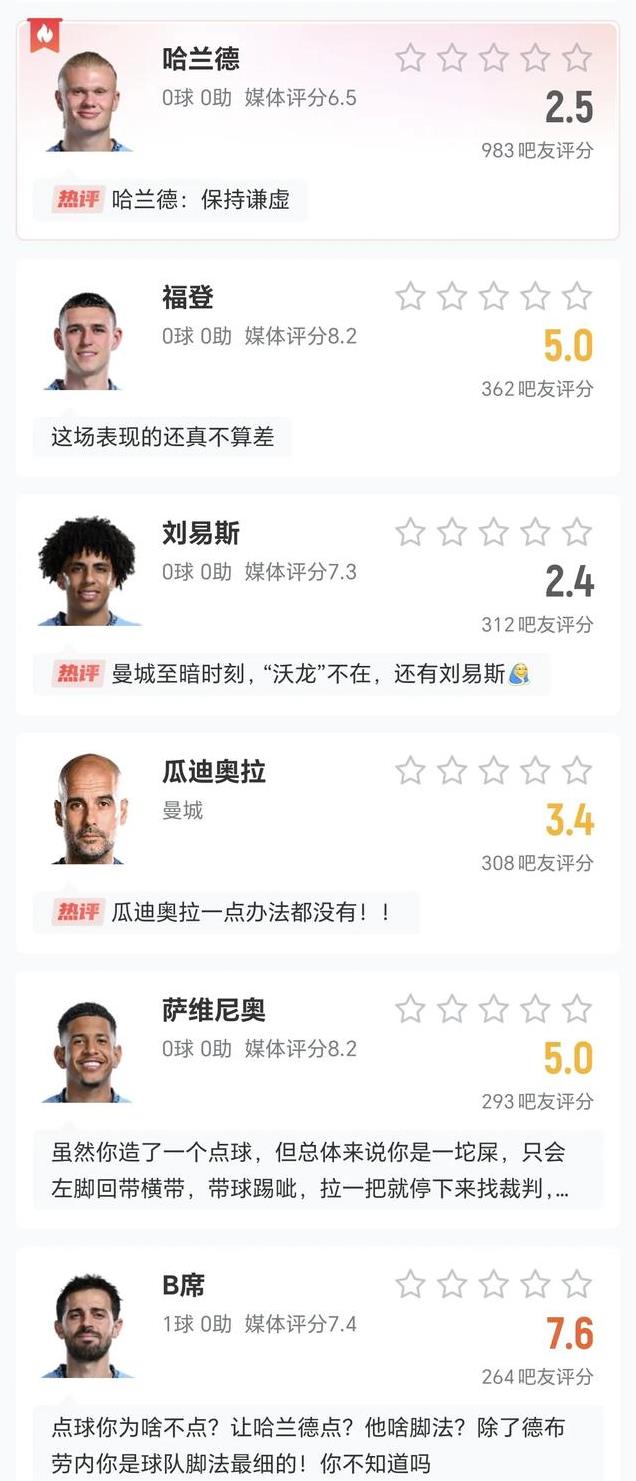View hot comment 瓜迪奥拉一点办法都没有
This screenshot has height=1481, width=636.
click(x=250, y=912)
